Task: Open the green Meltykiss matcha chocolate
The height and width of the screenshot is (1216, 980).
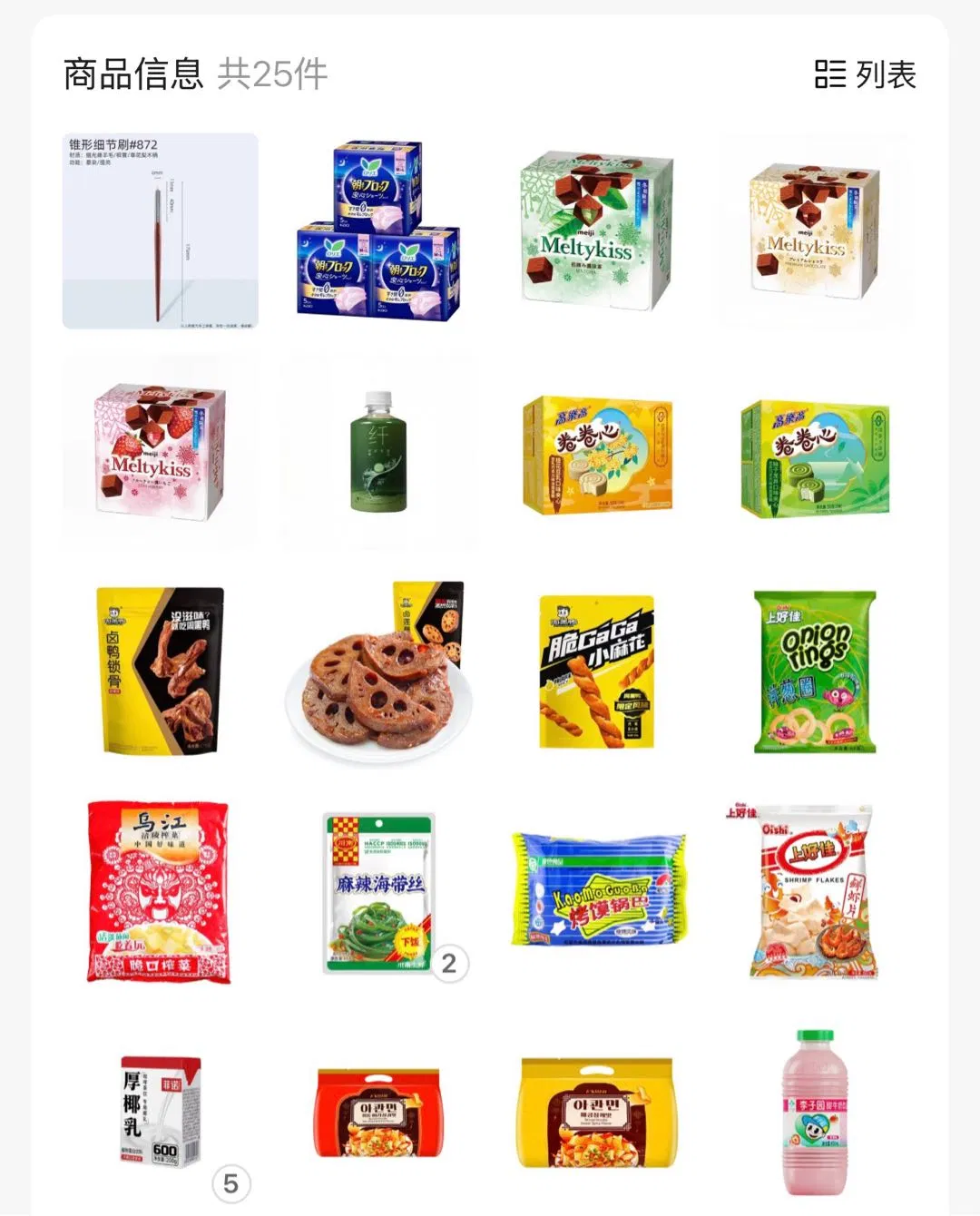Action: (x=597, y=231)
